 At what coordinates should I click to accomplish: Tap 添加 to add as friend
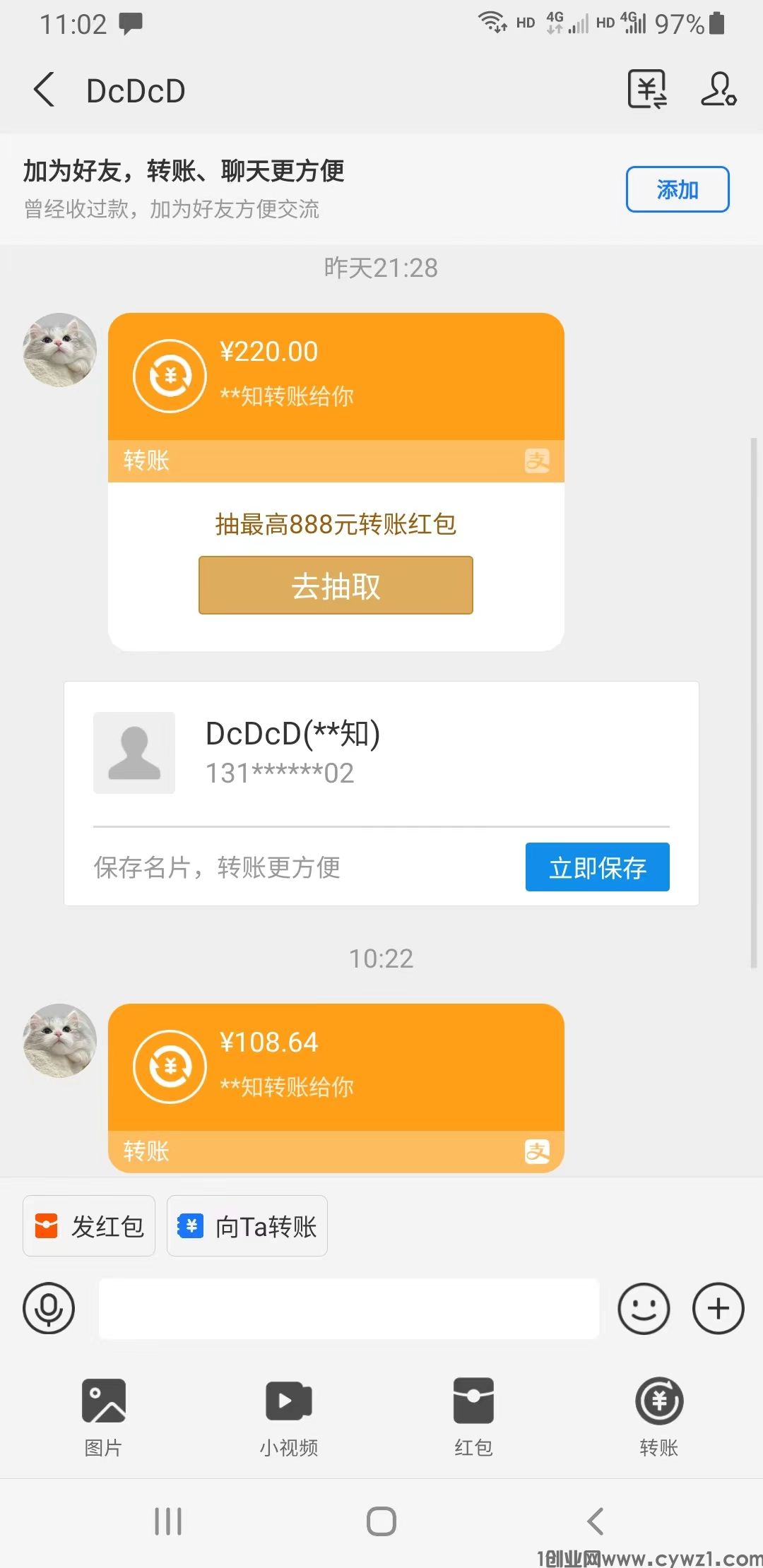[x=677, y=189]
